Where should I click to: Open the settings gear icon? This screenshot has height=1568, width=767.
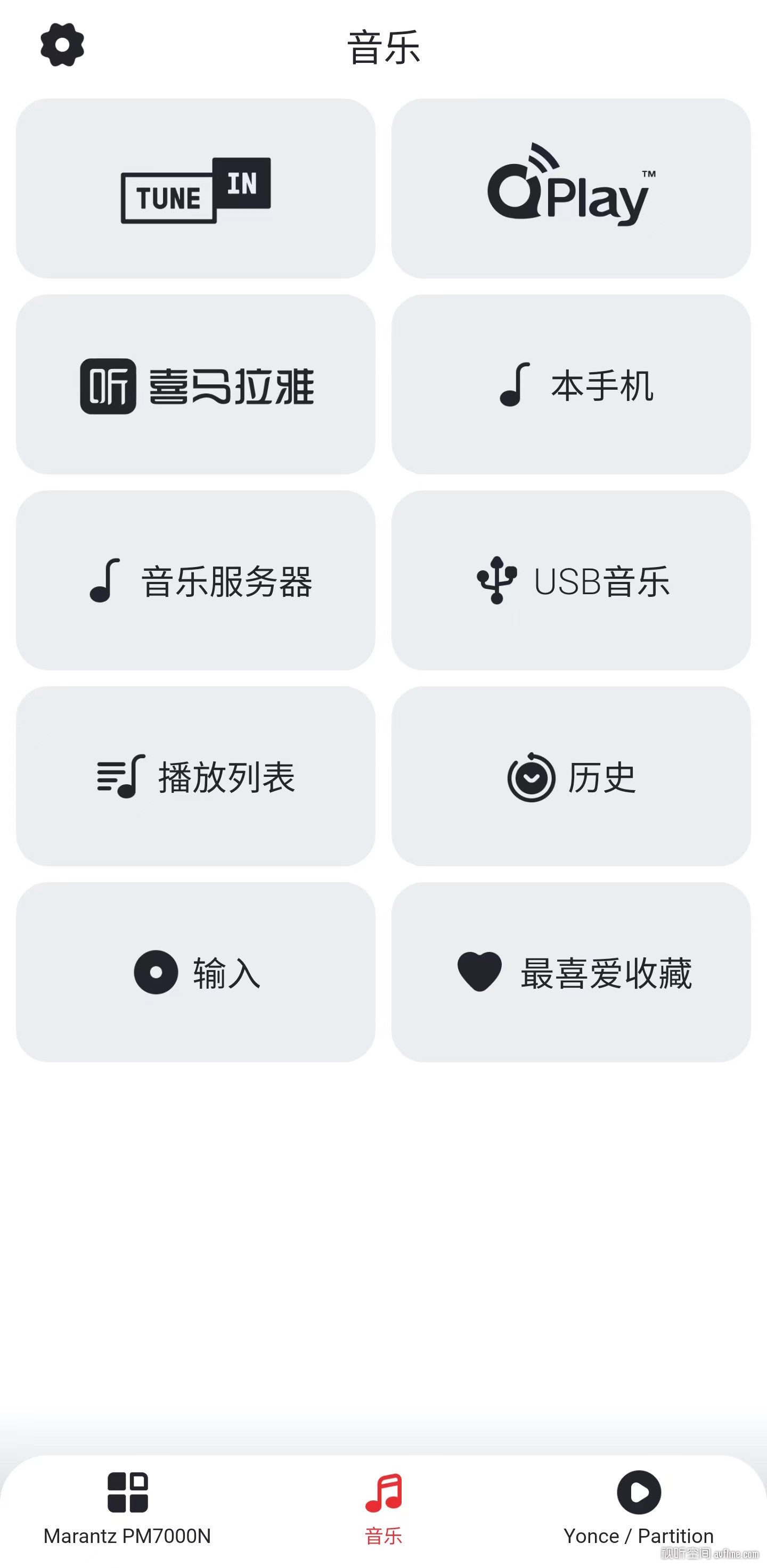(x=62, y=44)
